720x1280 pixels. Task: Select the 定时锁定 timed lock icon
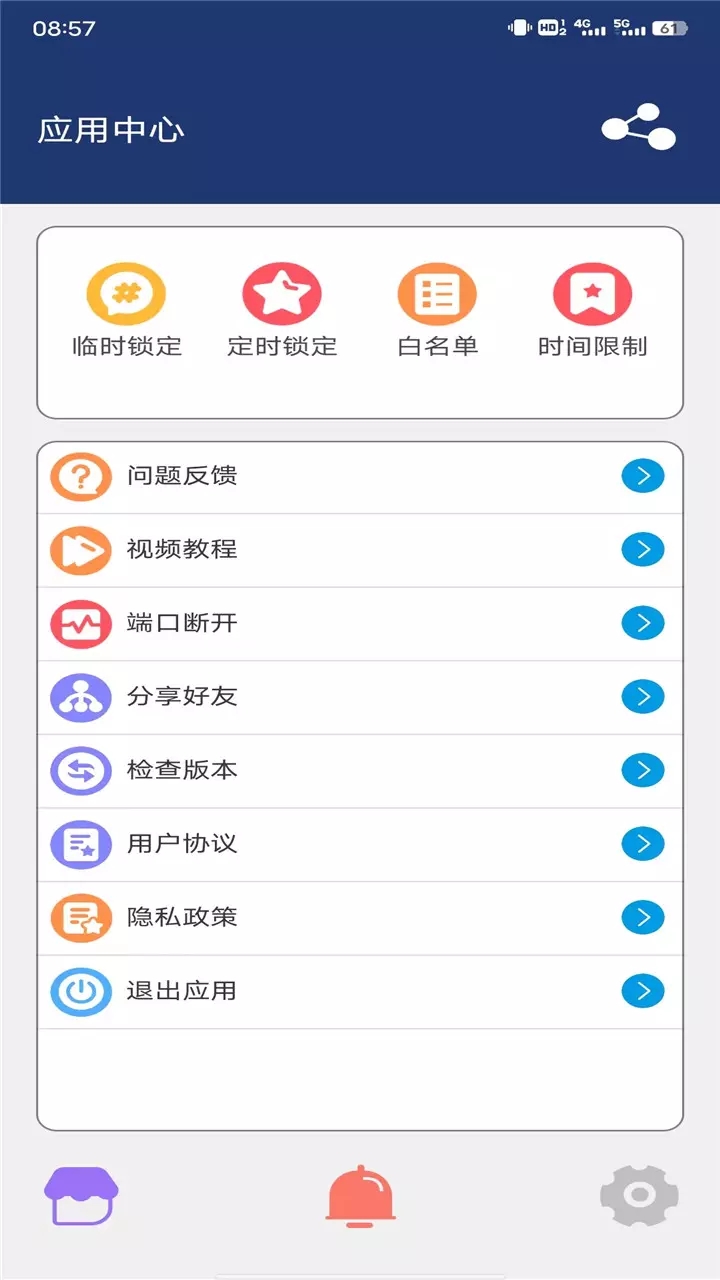click(x=281, y=293)
